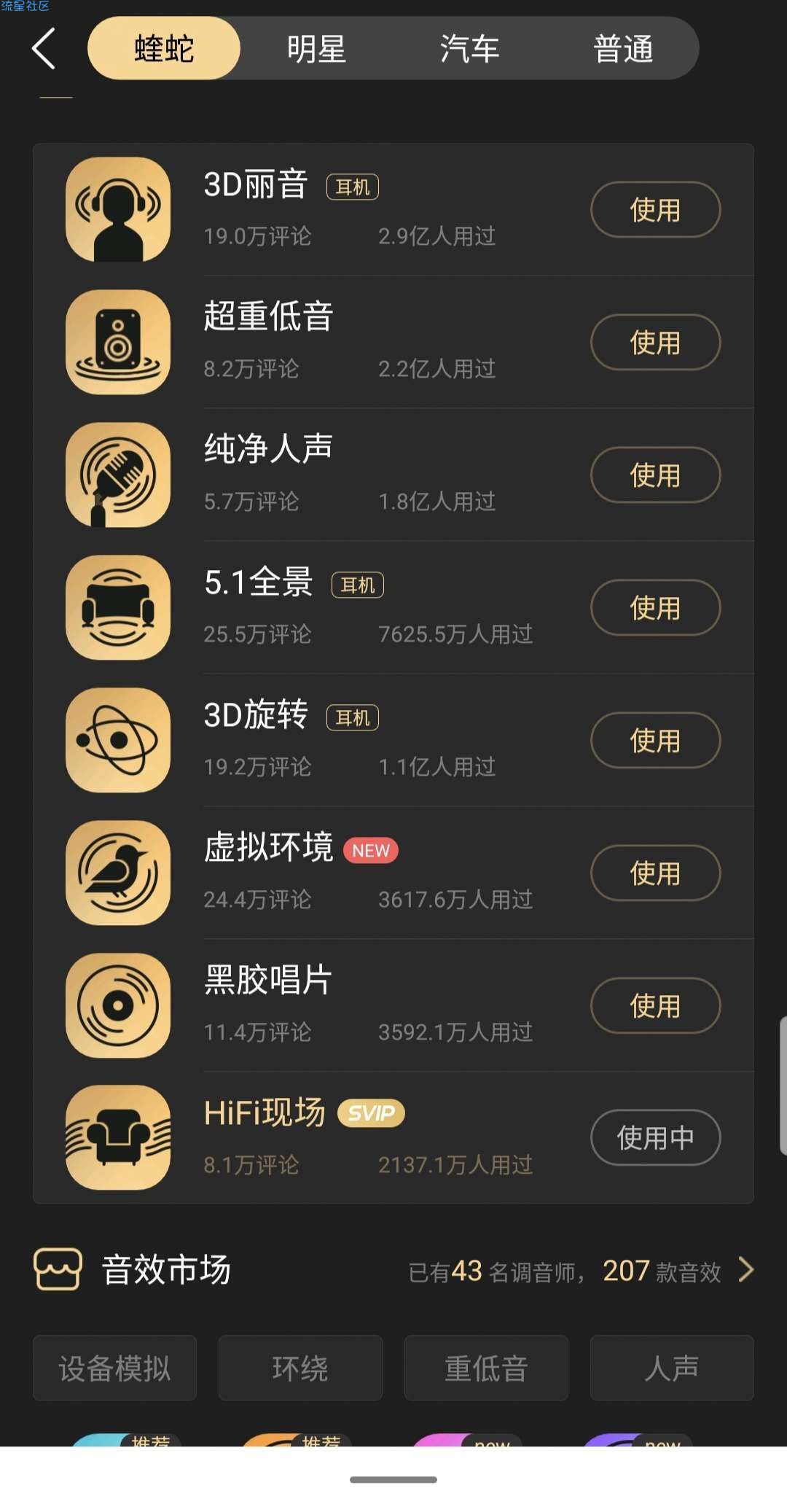The height and width of the screenshot is (1512, 787).
Task: Tap 使用中 button for HiFi现场
Action: (655, 1138)
